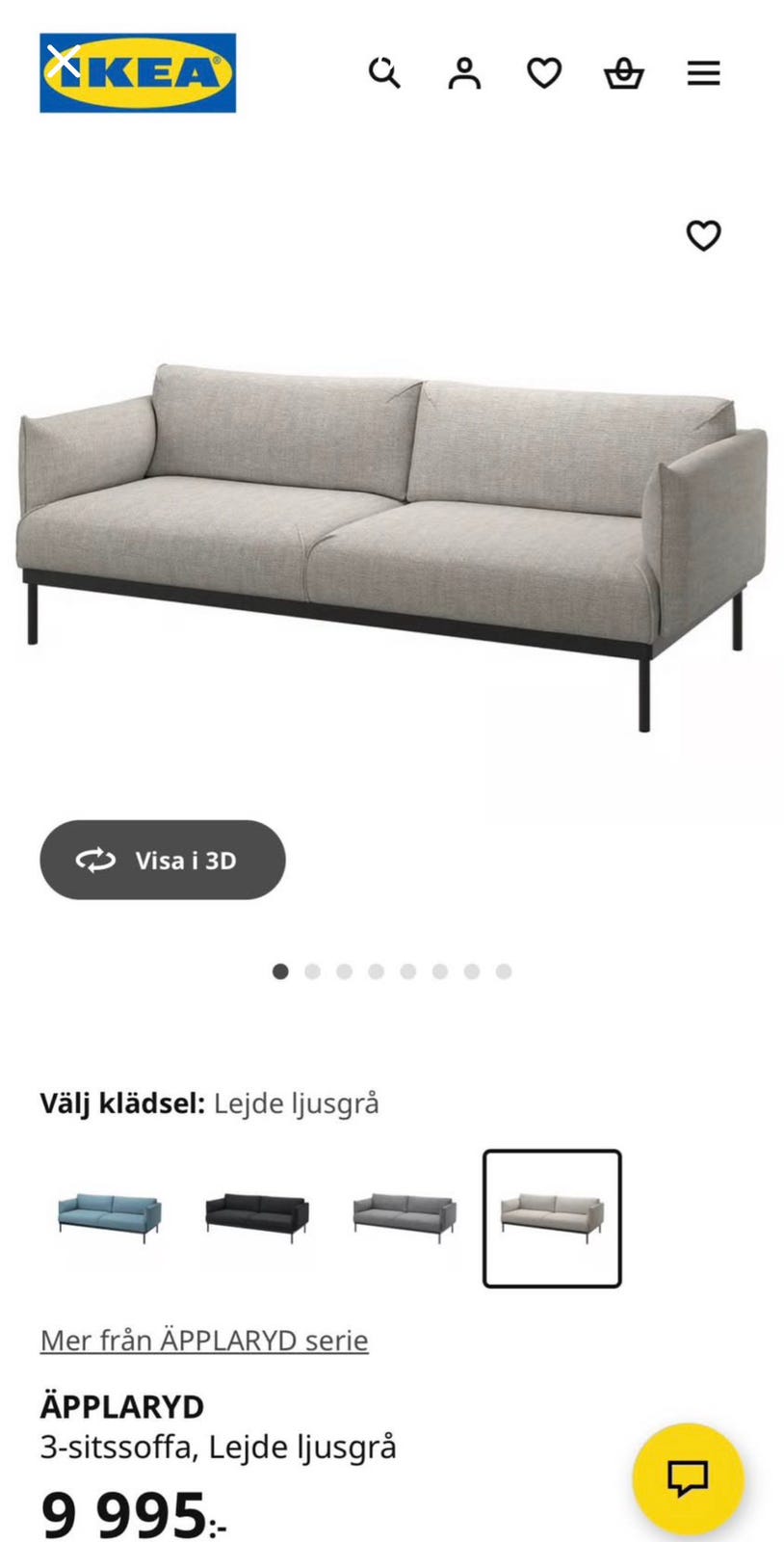The image size is (784, 1542).
Task: Select the dark anthracite sofa cover
Action: [x=255, y=1216]
